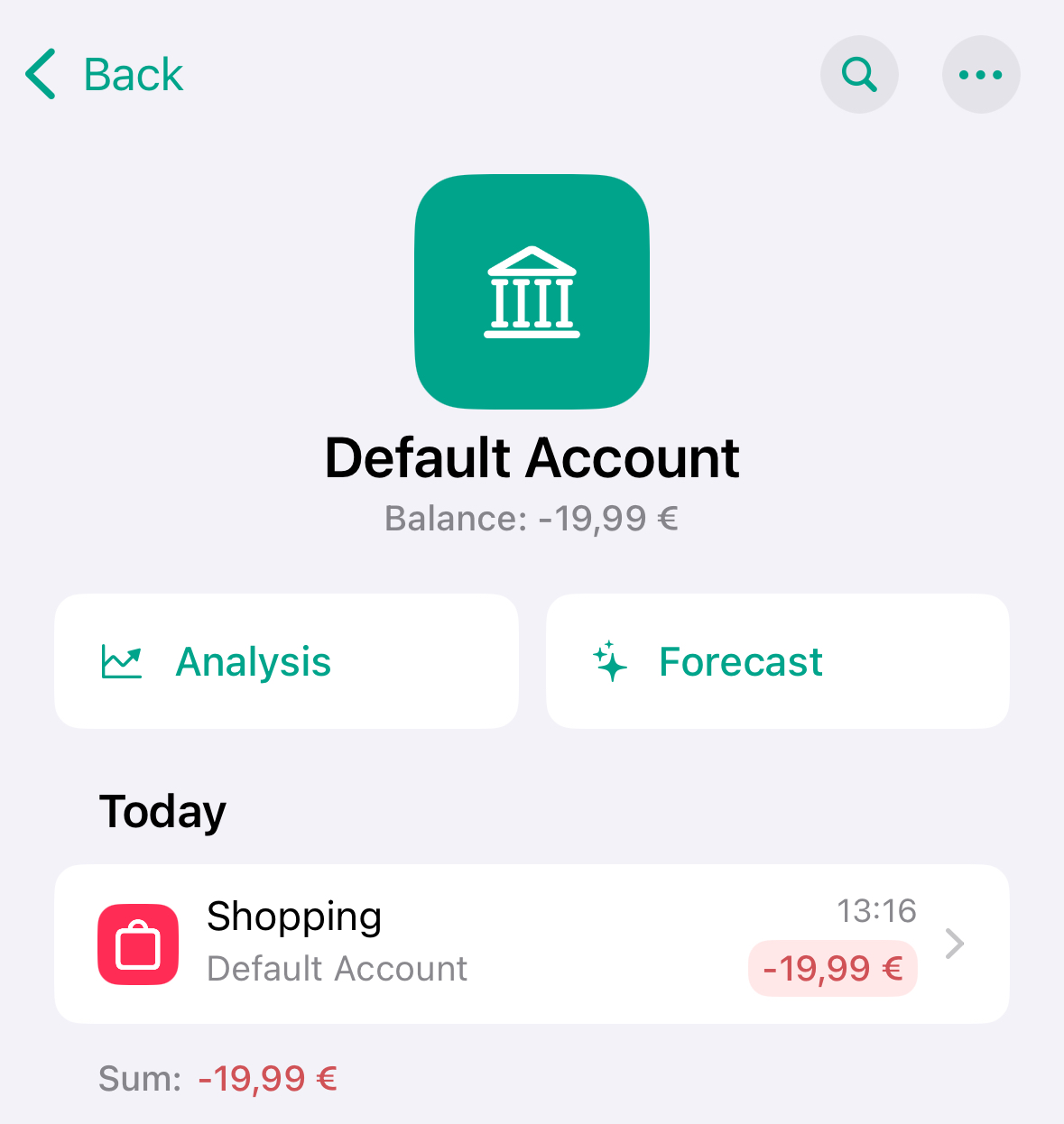Open the three-dot more options menu
1064x1124 pixels.
(x=981, y=74)
